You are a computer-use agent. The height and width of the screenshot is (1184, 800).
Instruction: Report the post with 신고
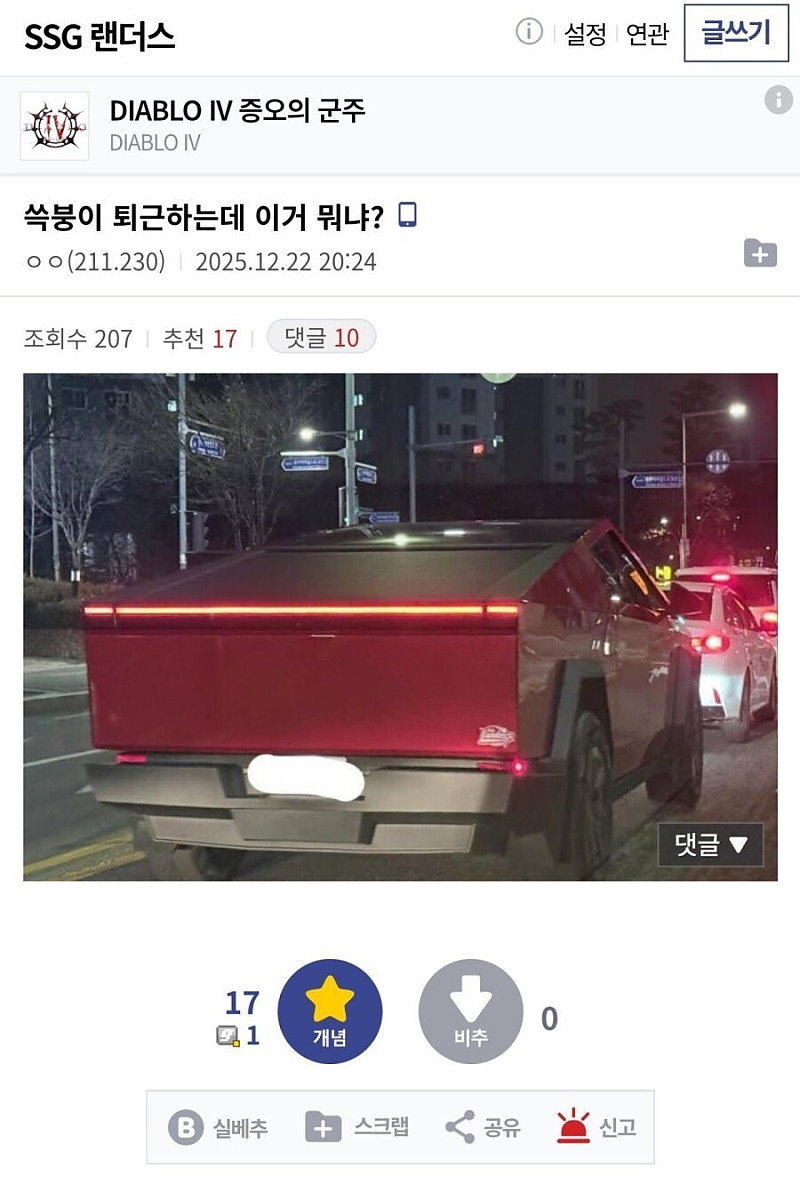[597, 1128]
